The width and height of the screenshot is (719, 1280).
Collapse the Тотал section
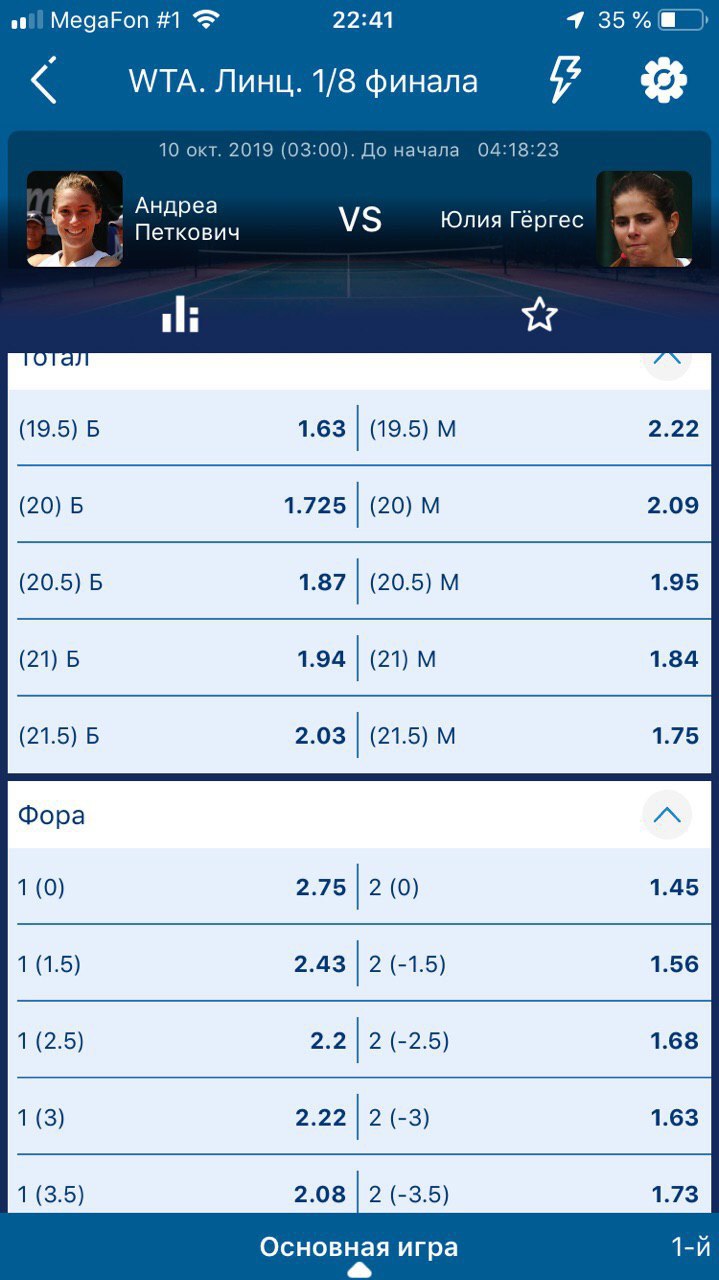[x=666, y=359]
